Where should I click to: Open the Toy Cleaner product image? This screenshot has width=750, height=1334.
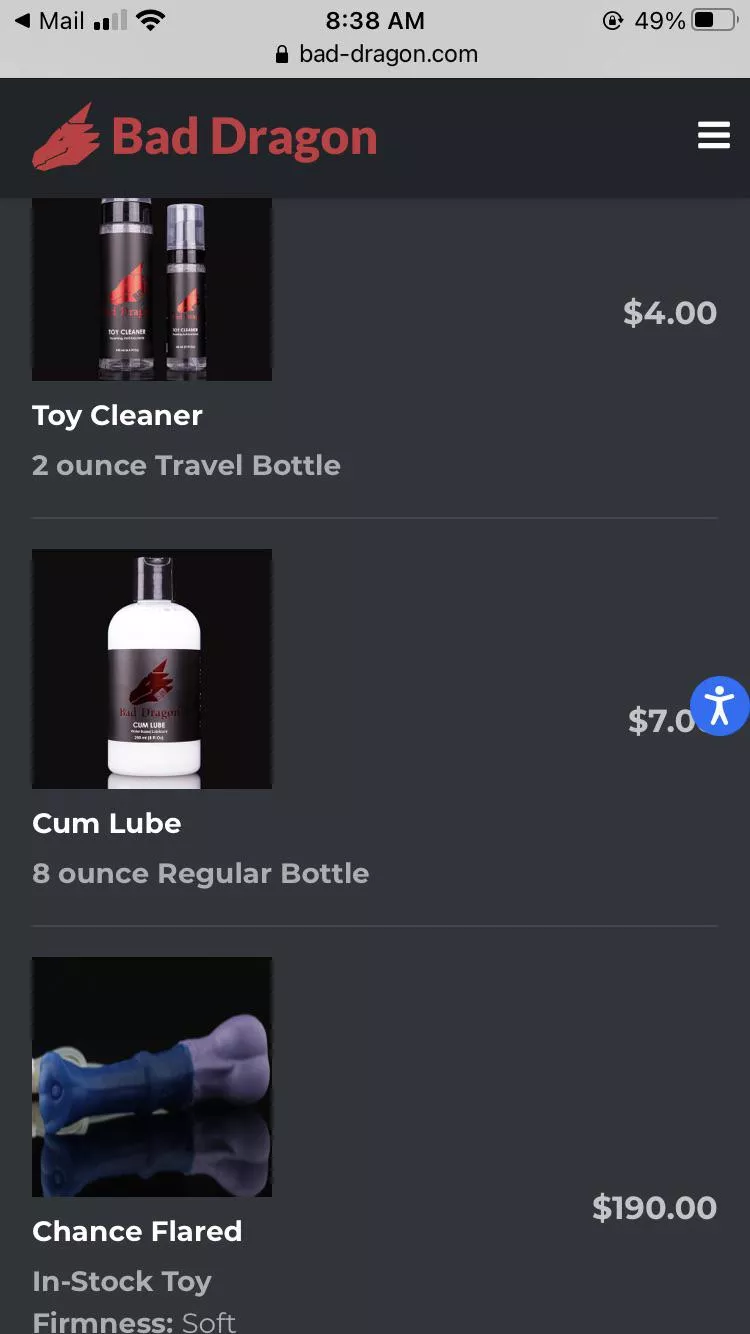pyautogui.click(x=152, y=288)
